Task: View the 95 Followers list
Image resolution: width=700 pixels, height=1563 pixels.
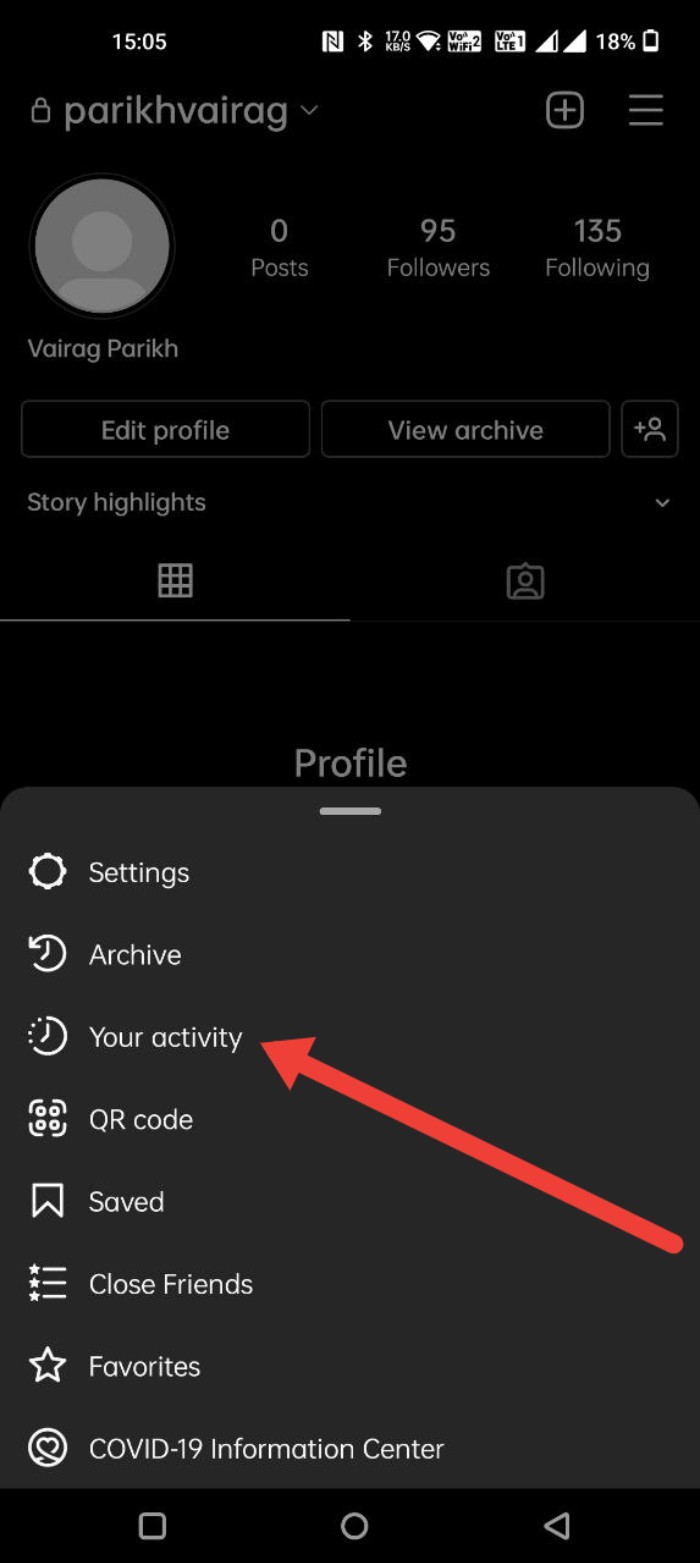Action: 438,247
